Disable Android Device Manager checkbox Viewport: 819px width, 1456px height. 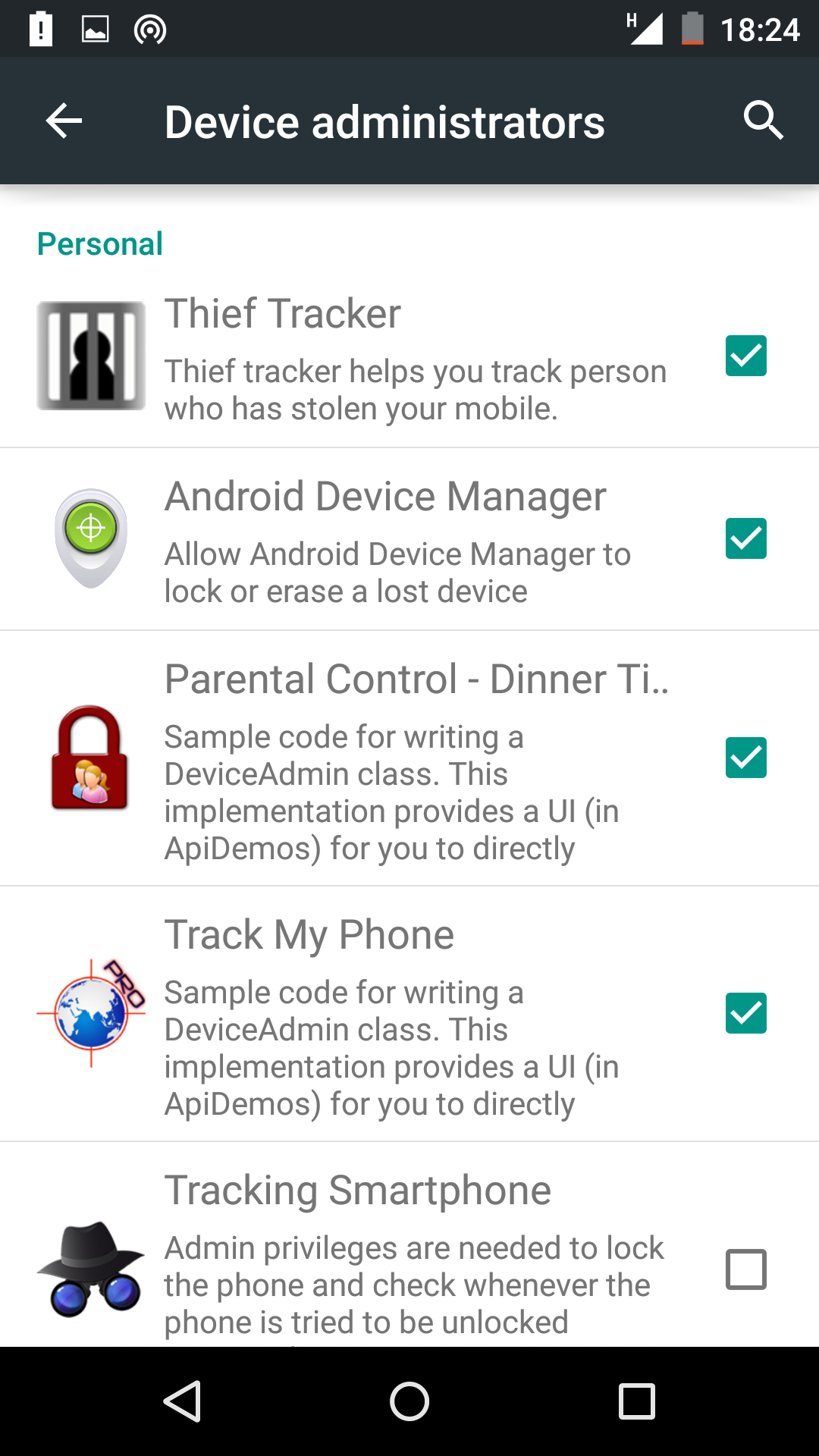pos(746,538)
